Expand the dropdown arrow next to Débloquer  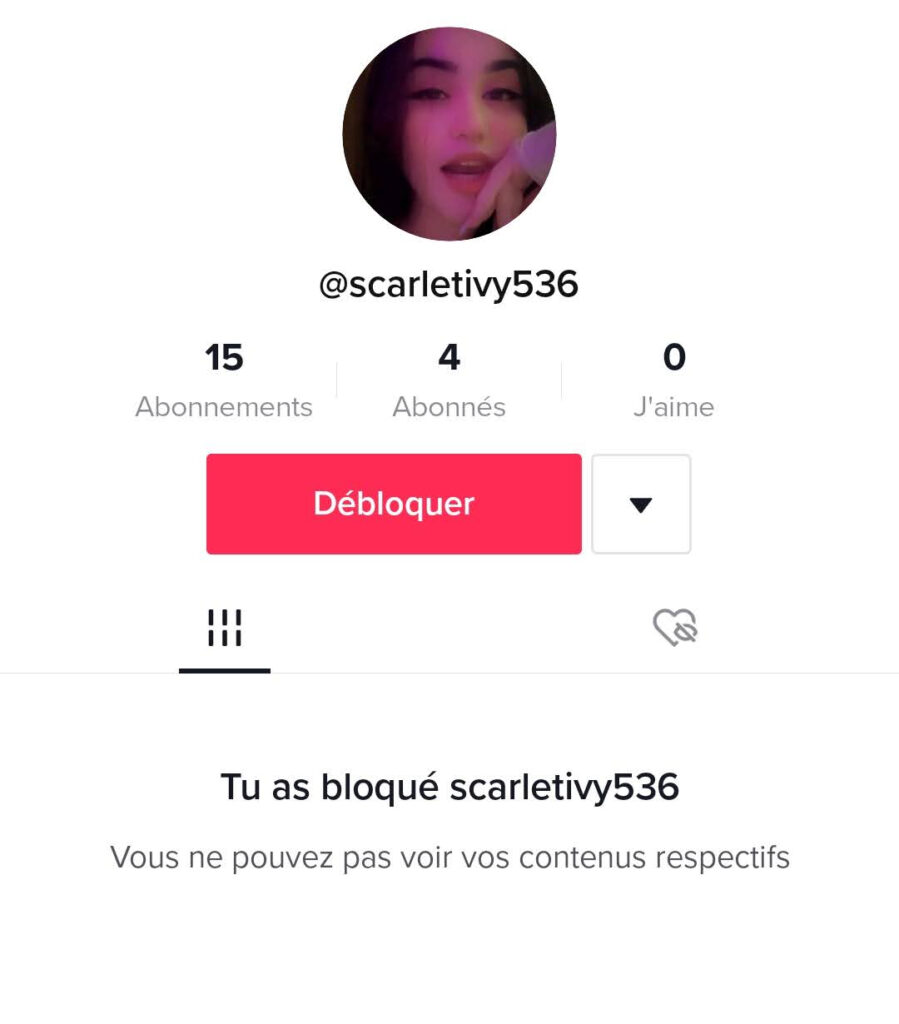[641, 504]
